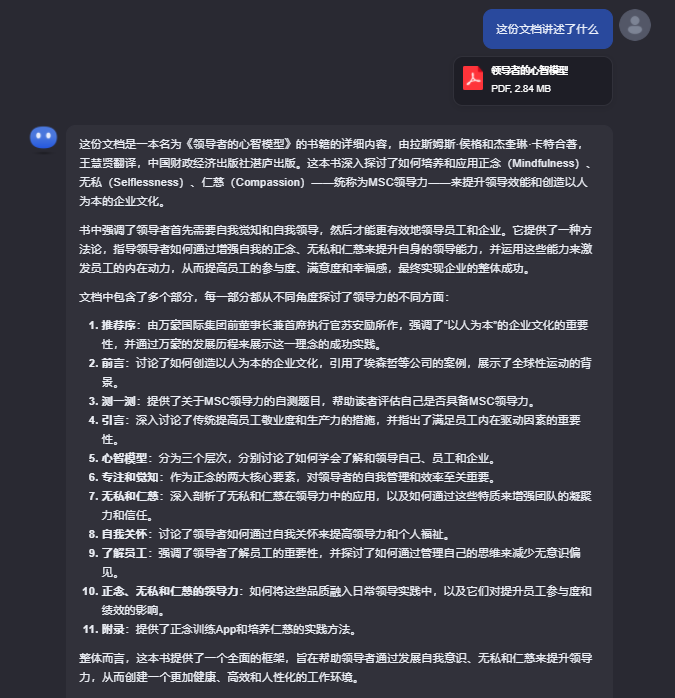Tap the user profile avatar
The image size is (675, 698).
click(634, 25)
